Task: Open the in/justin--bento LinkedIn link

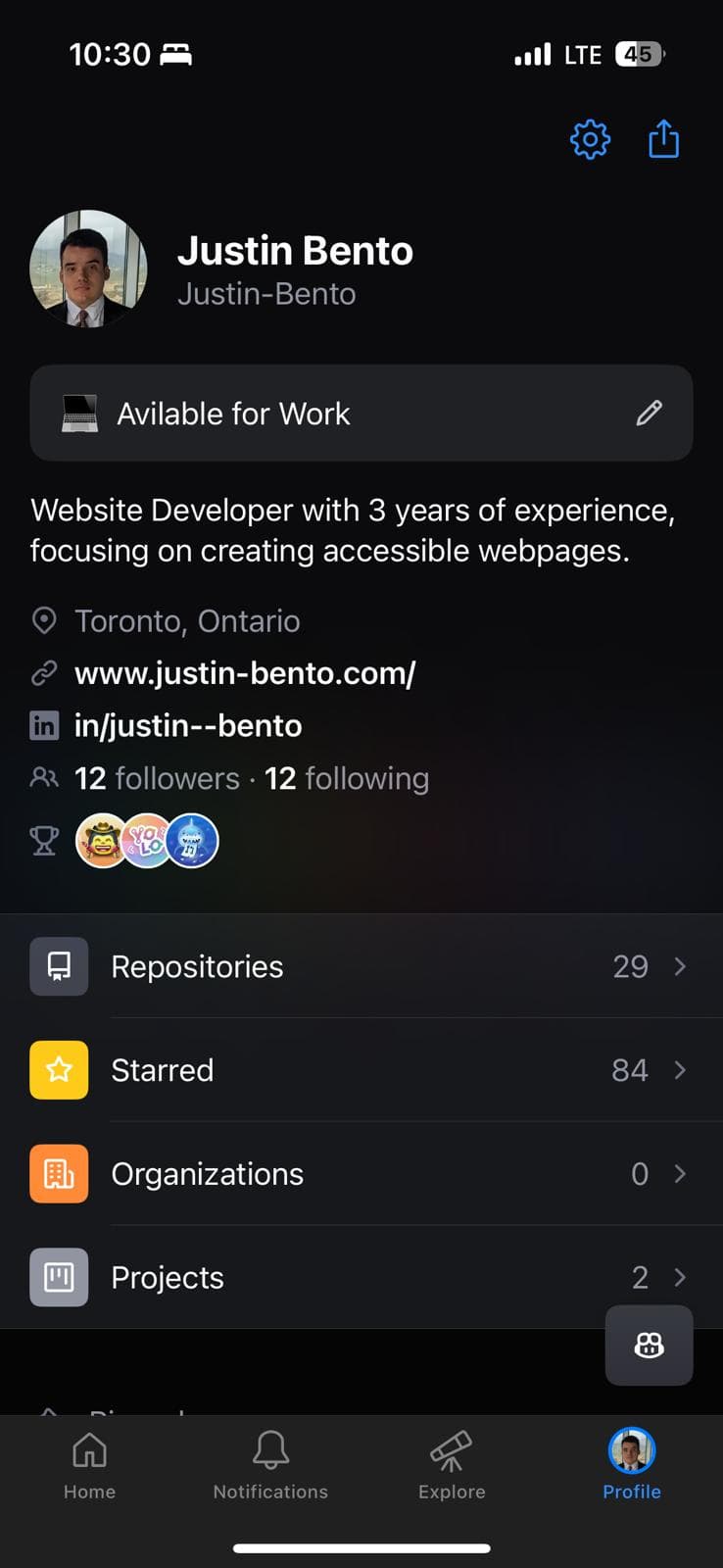Action: (188, 726)
